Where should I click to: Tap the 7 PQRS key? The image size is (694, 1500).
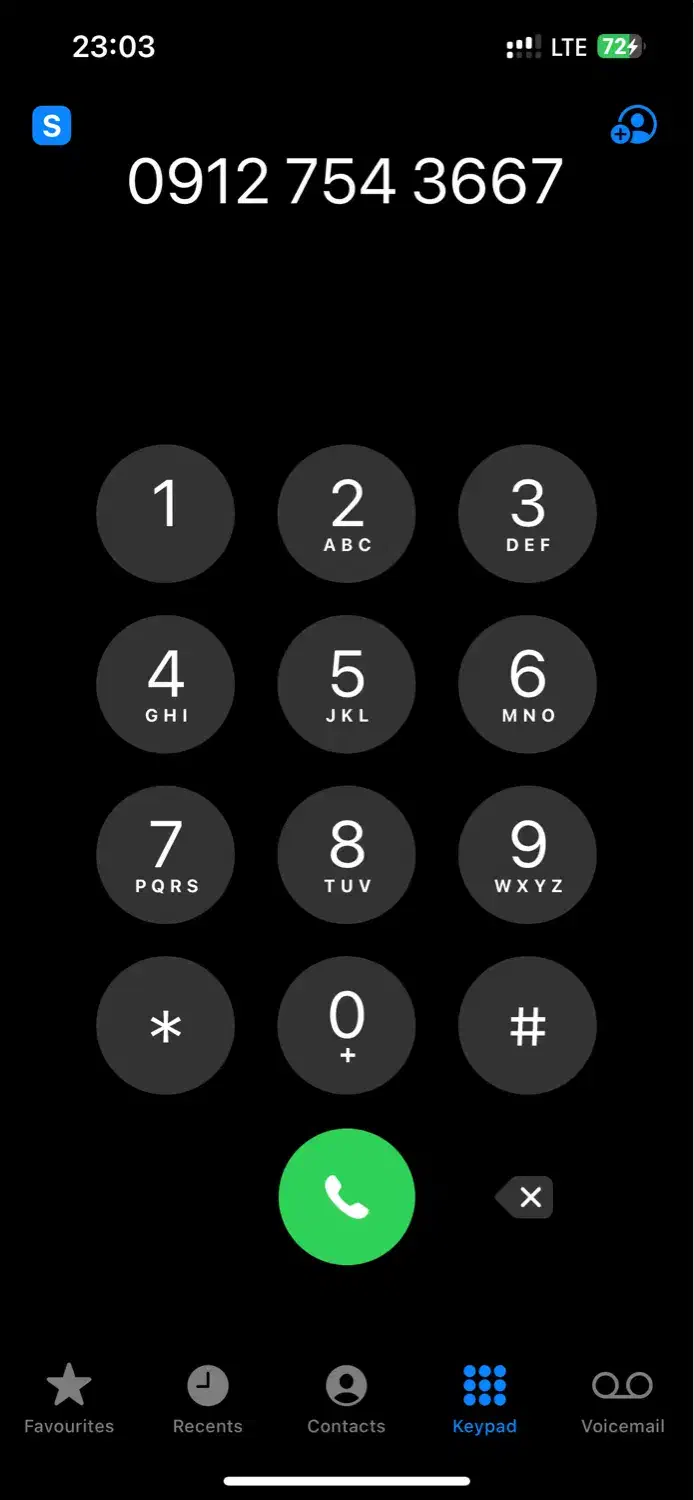[165, 855]
